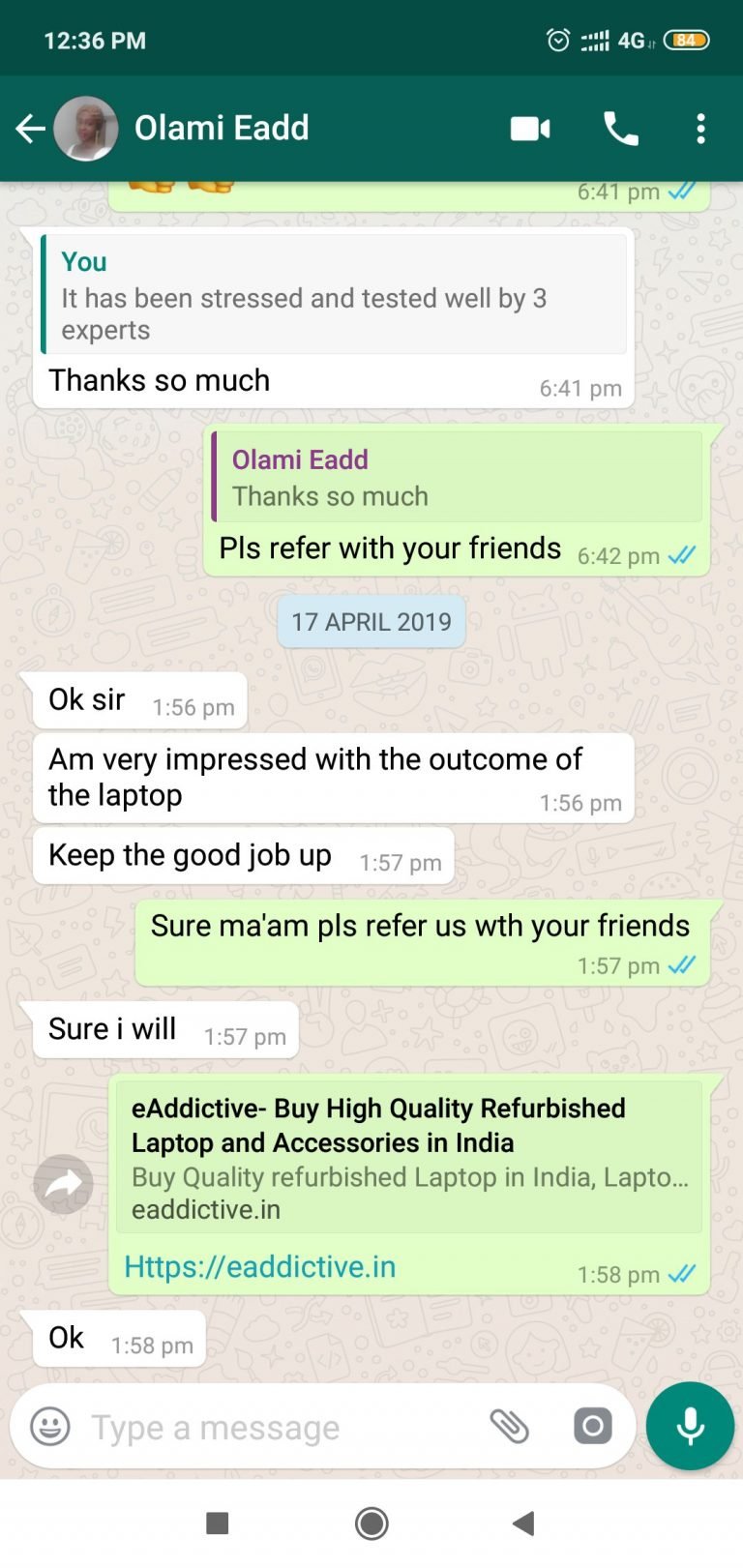Open the Https://eaddictive.in link
The width and height of the screenshot is (743, 1568).
pyautogui.click(x=259, y=1266)
